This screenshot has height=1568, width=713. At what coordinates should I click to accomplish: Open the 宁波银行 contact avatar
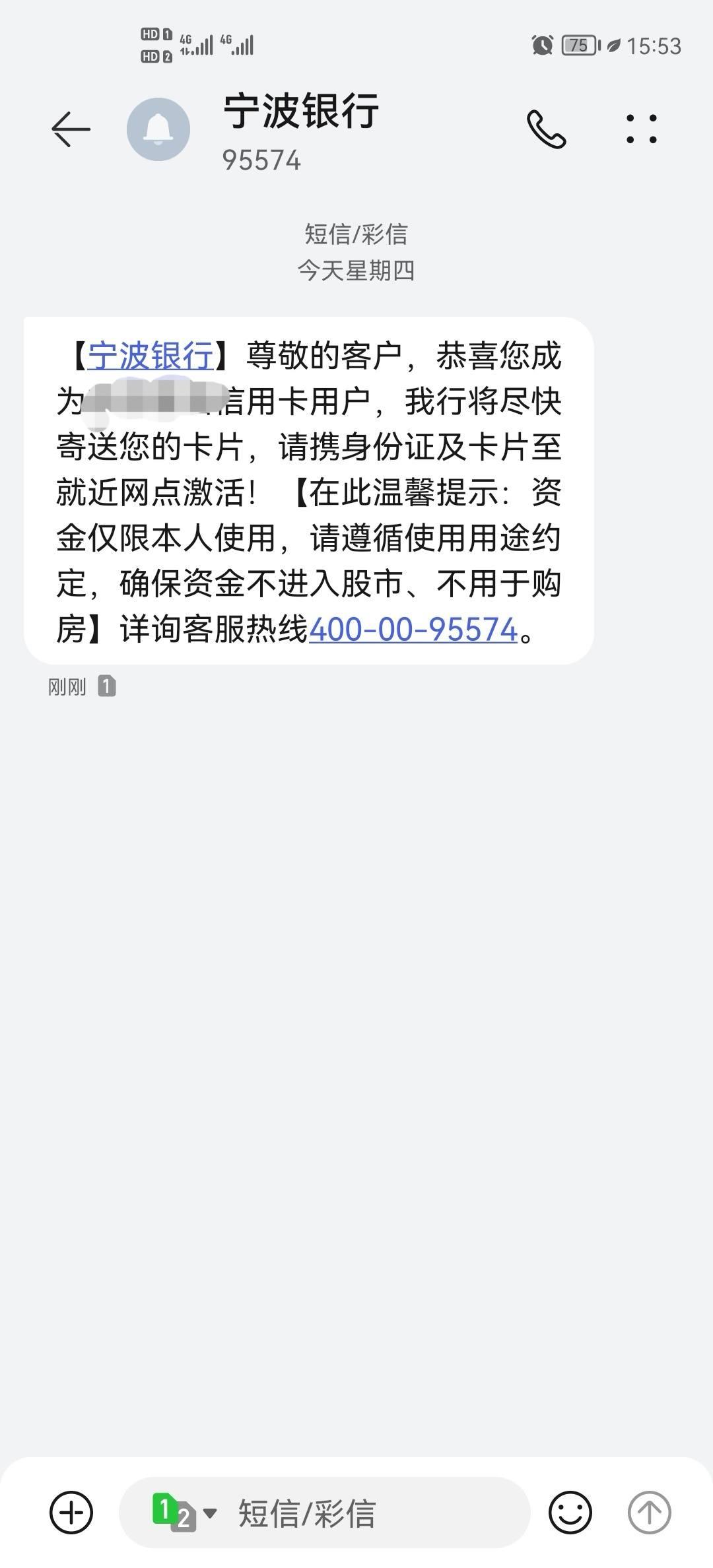158,129
